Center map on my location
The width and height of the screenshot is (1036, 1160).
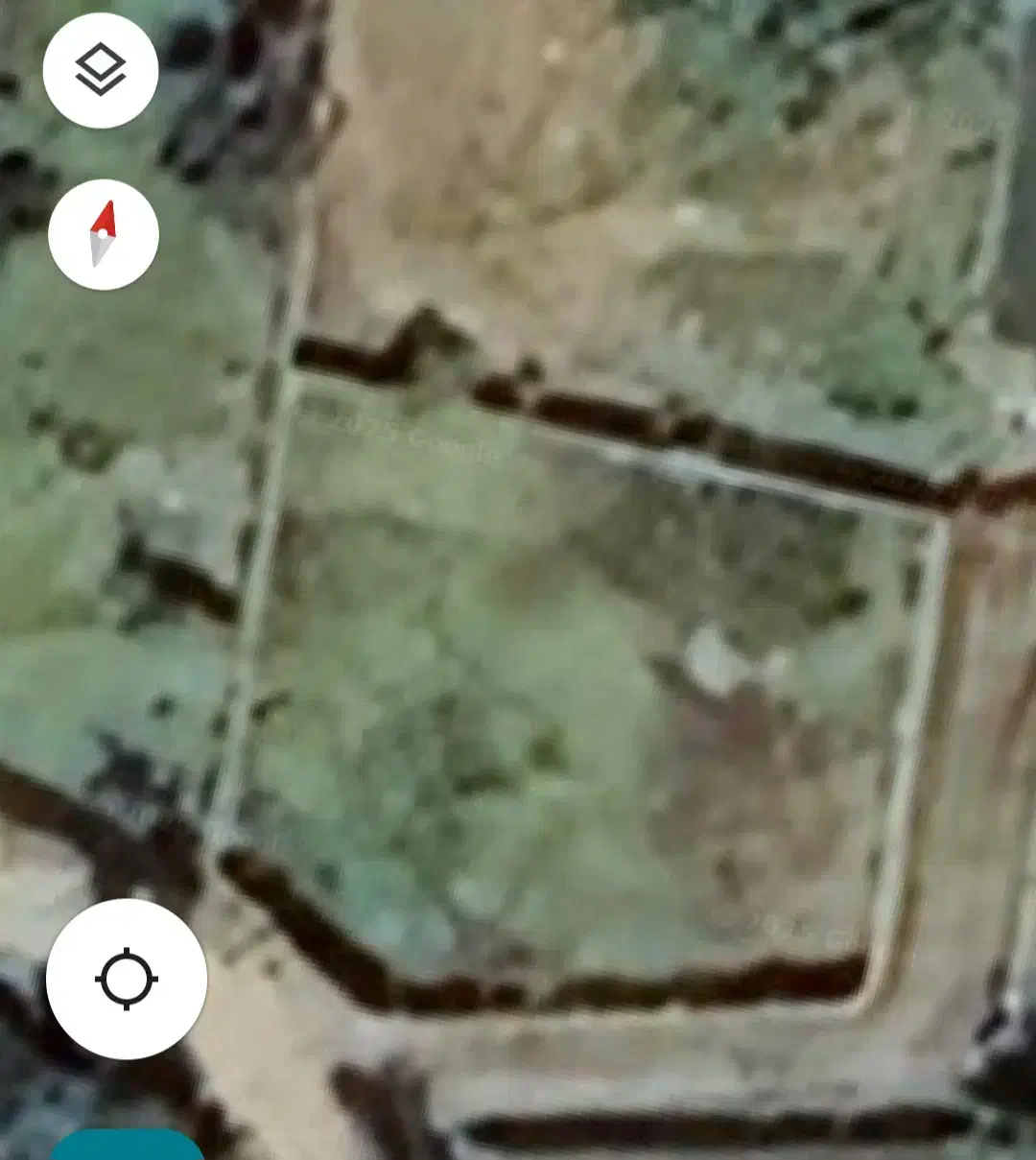(127, 980)
